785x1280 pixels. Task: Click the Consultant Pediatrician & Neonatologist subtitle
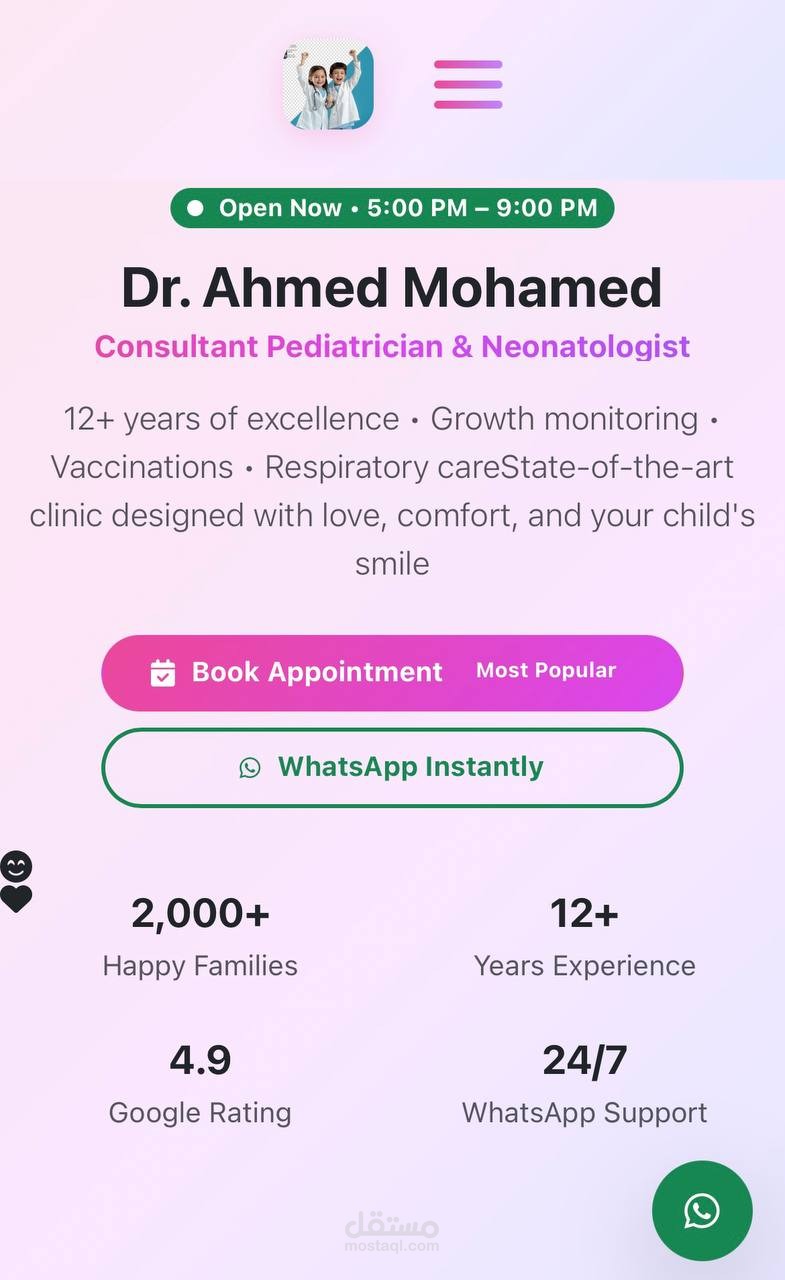click(x=392, y=346)
